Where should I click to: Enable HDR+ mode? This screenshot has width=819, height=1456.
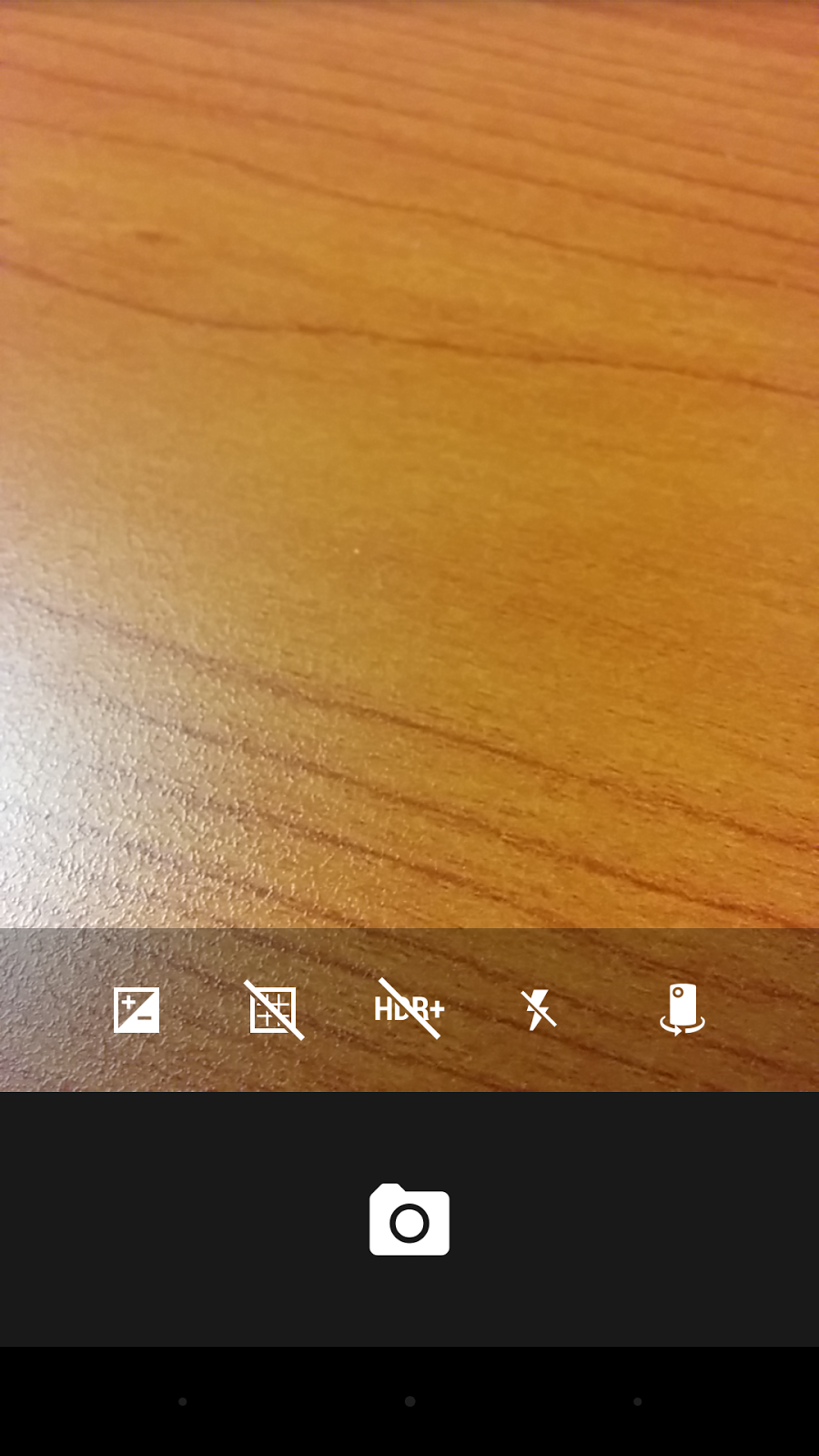409,1009
